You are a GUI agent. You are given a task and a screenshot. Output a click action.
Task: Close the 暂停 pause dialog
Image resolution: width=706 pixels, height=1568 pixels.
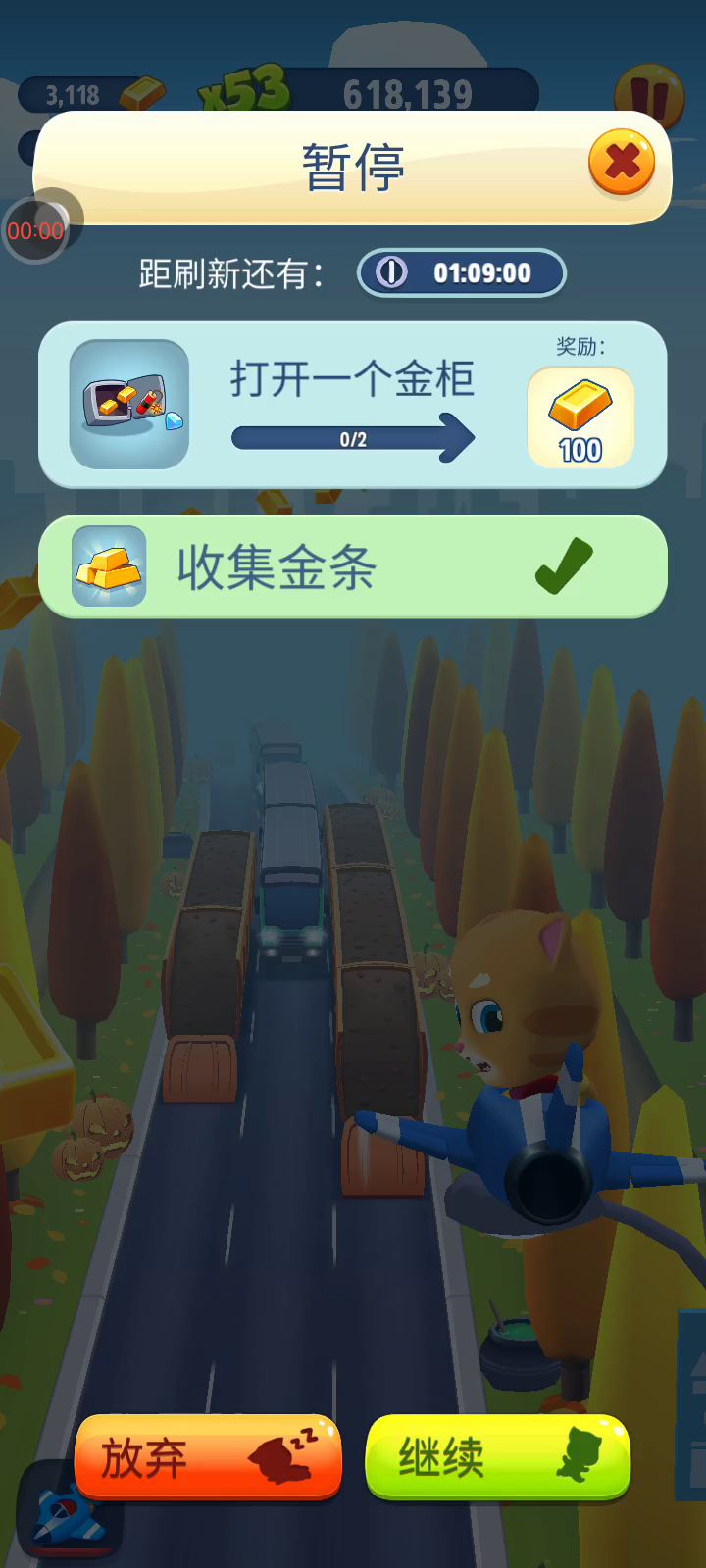coord(622,163)
